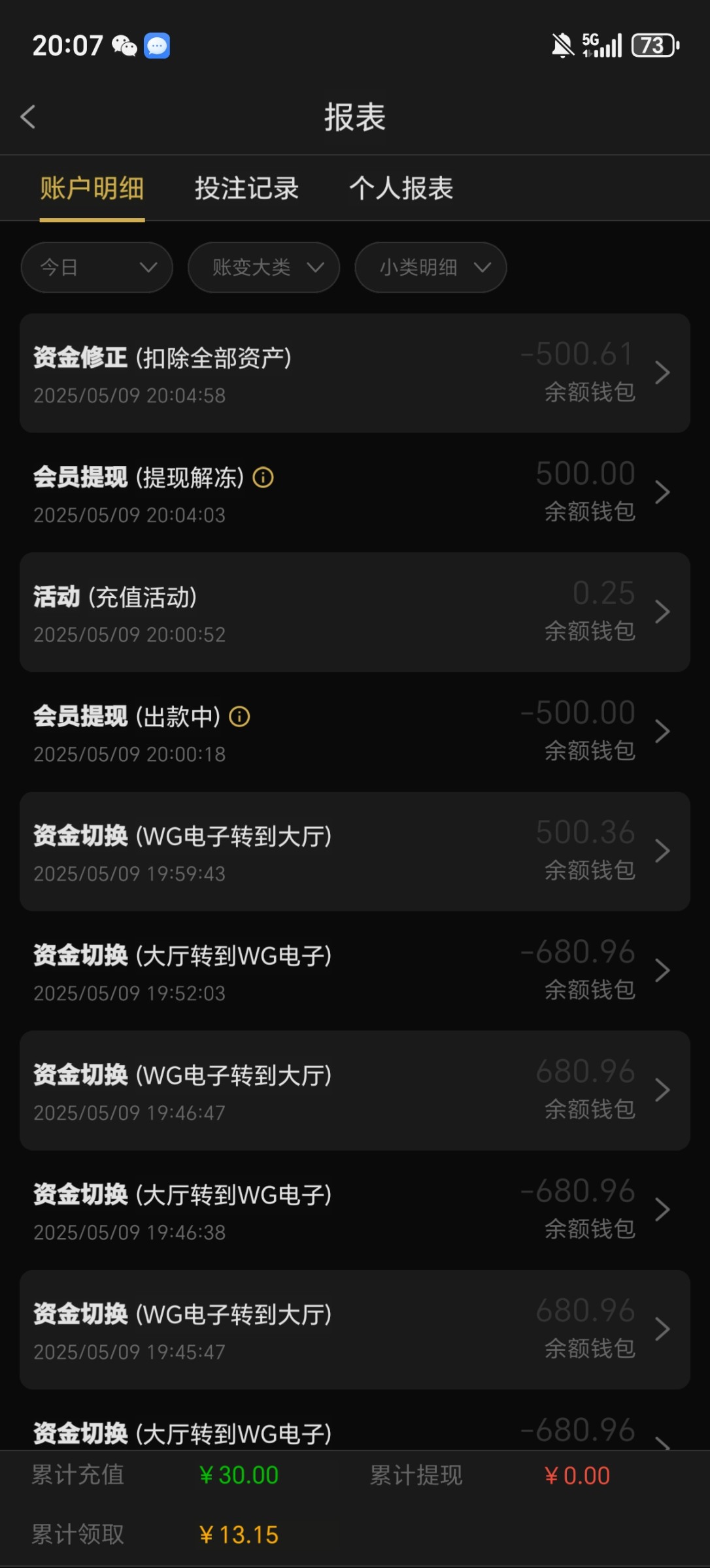Screen dimensions: 710x1568
Task: Tap the info icon beside 提现解冻
Action: (x=263, y=478)
